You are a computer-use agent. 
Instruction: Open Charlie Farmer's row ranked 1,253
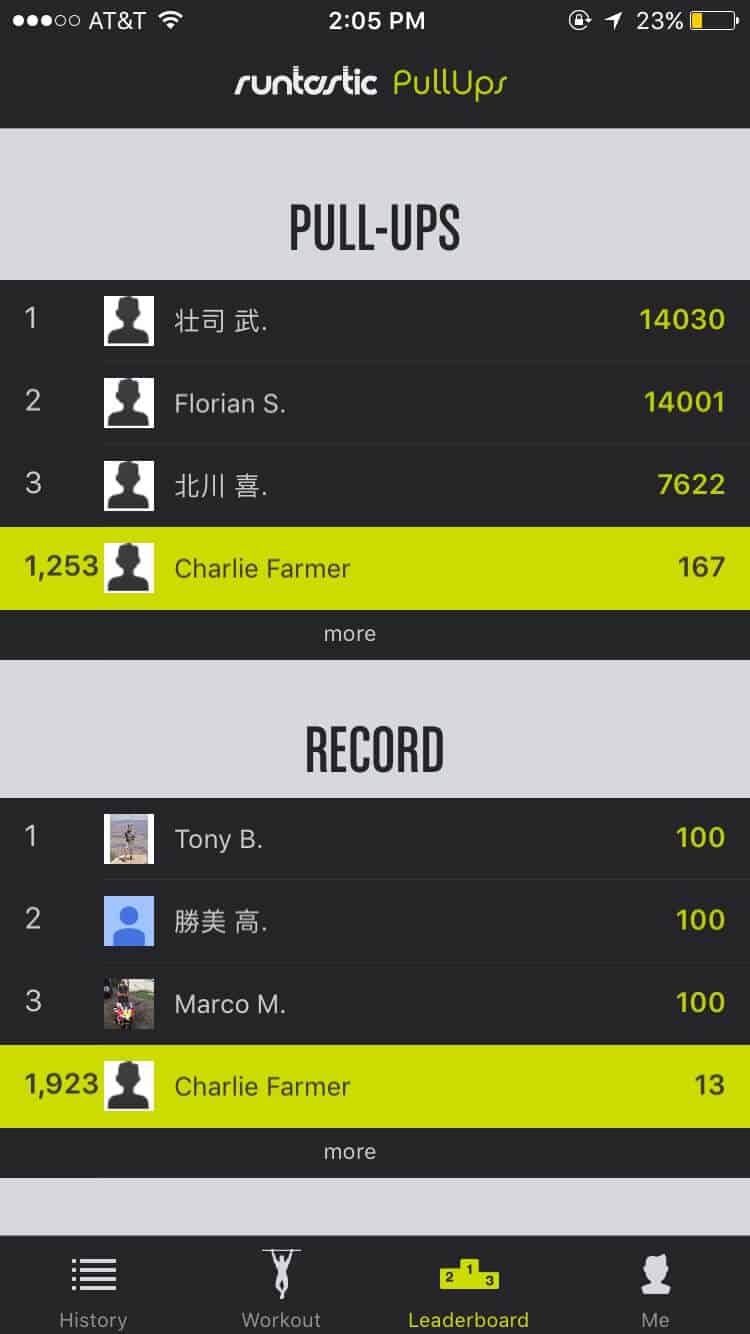[x=375, y=568]
